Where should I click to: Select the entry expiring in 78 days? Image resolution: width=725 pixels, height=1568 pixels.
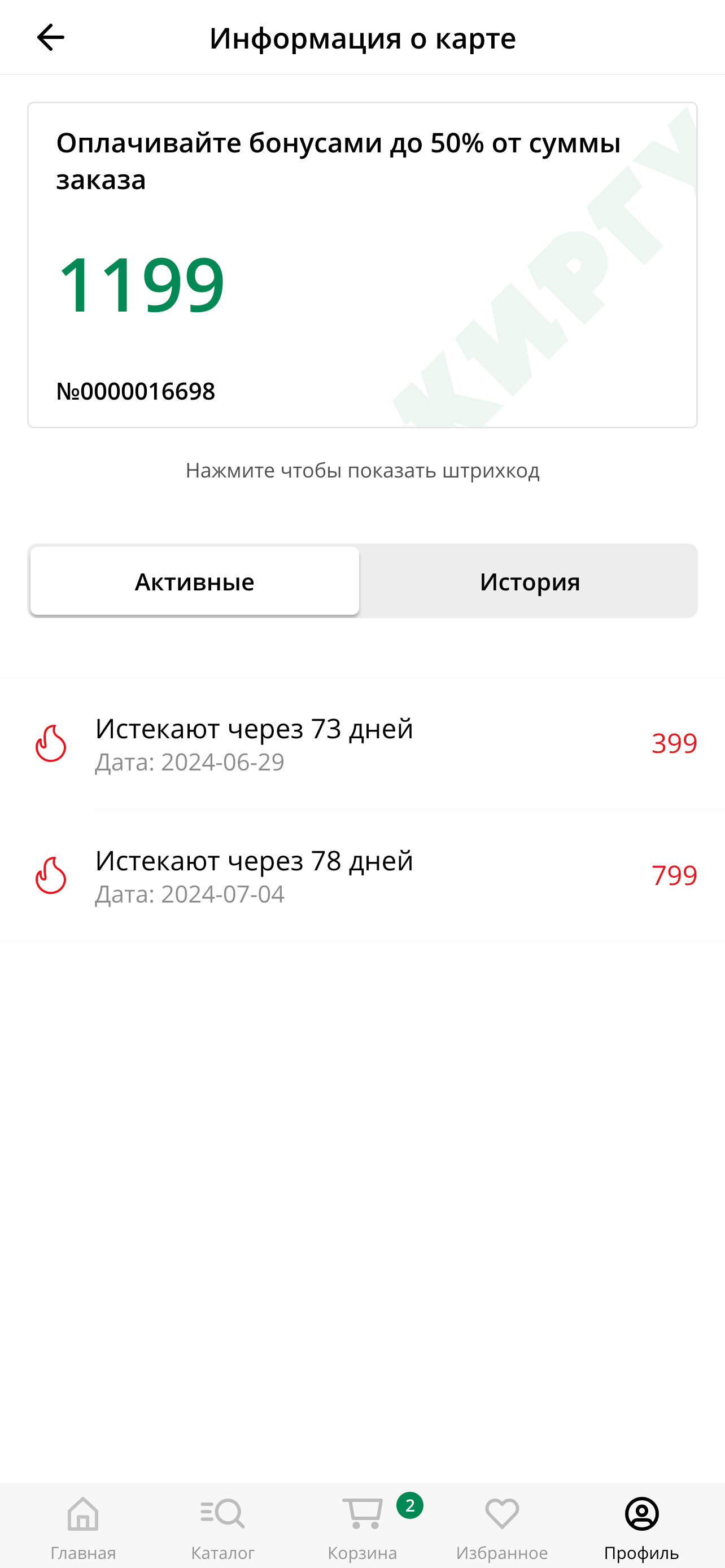(254, 861)
